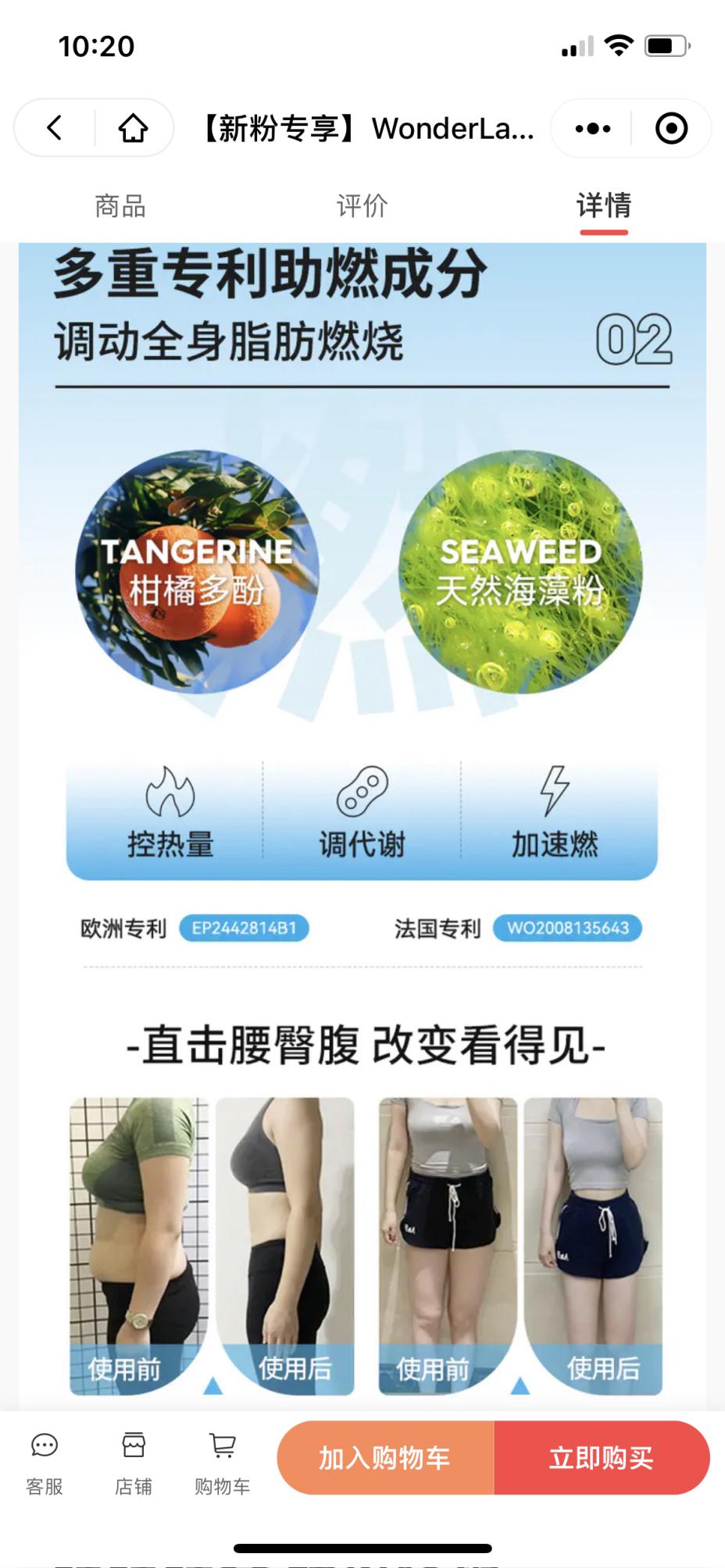Switch to the 商品 tab
725x1568 pixels.
coord(120,206)
